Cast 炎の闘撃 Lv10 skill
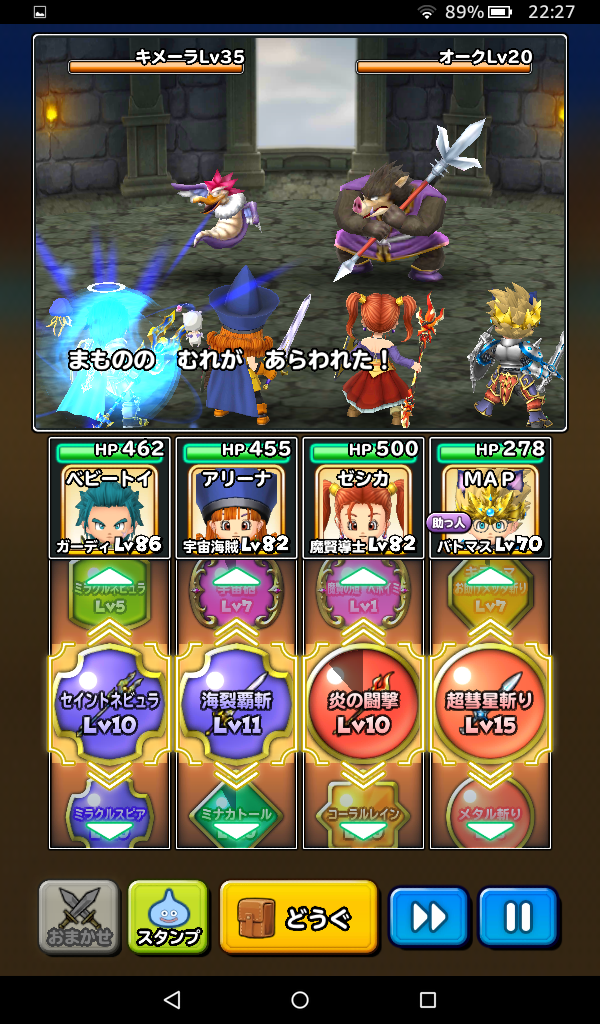This screenshot has width=600, height=1024. [x=363, y=705]
